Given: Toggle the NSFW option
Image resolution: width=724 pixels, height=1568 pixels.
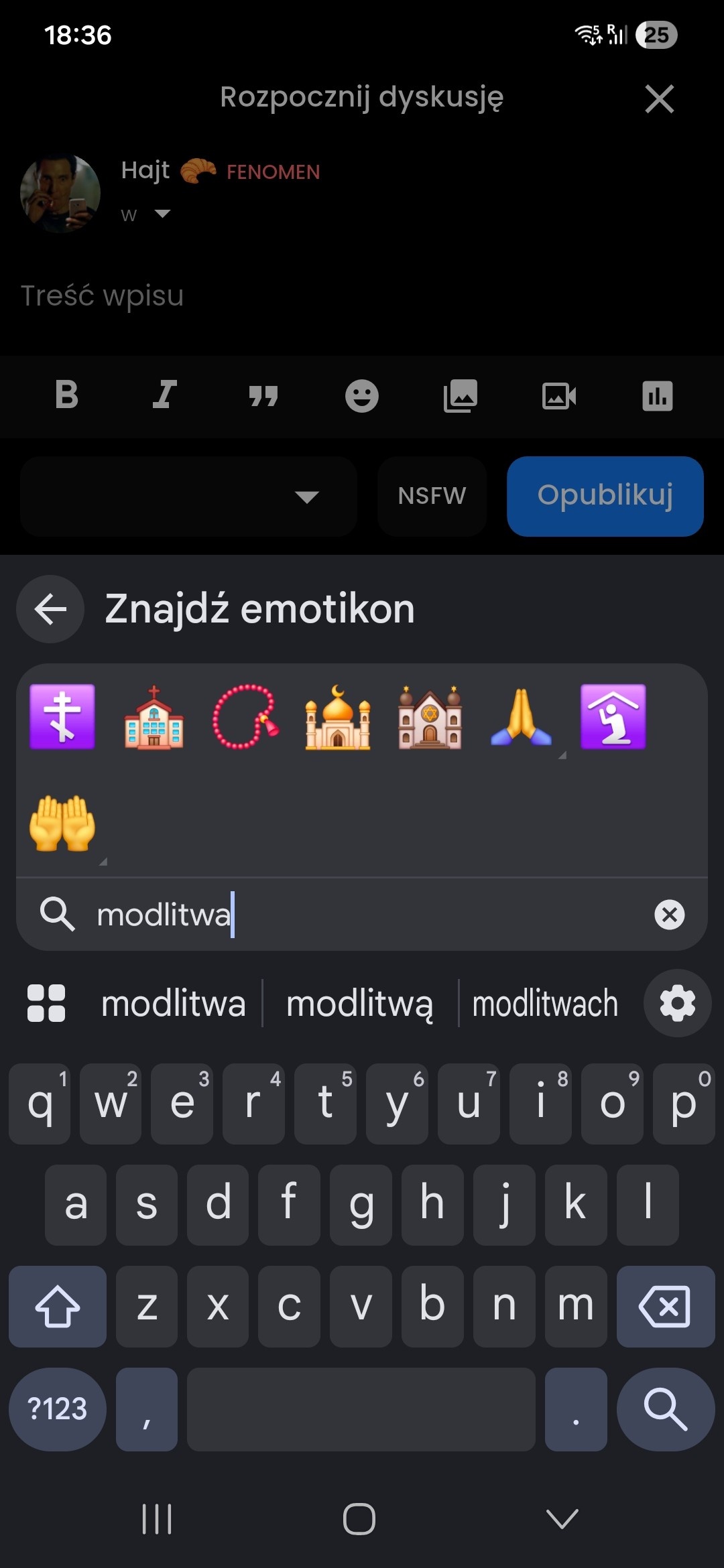Looking at the screenshot, I should point(432,496).
